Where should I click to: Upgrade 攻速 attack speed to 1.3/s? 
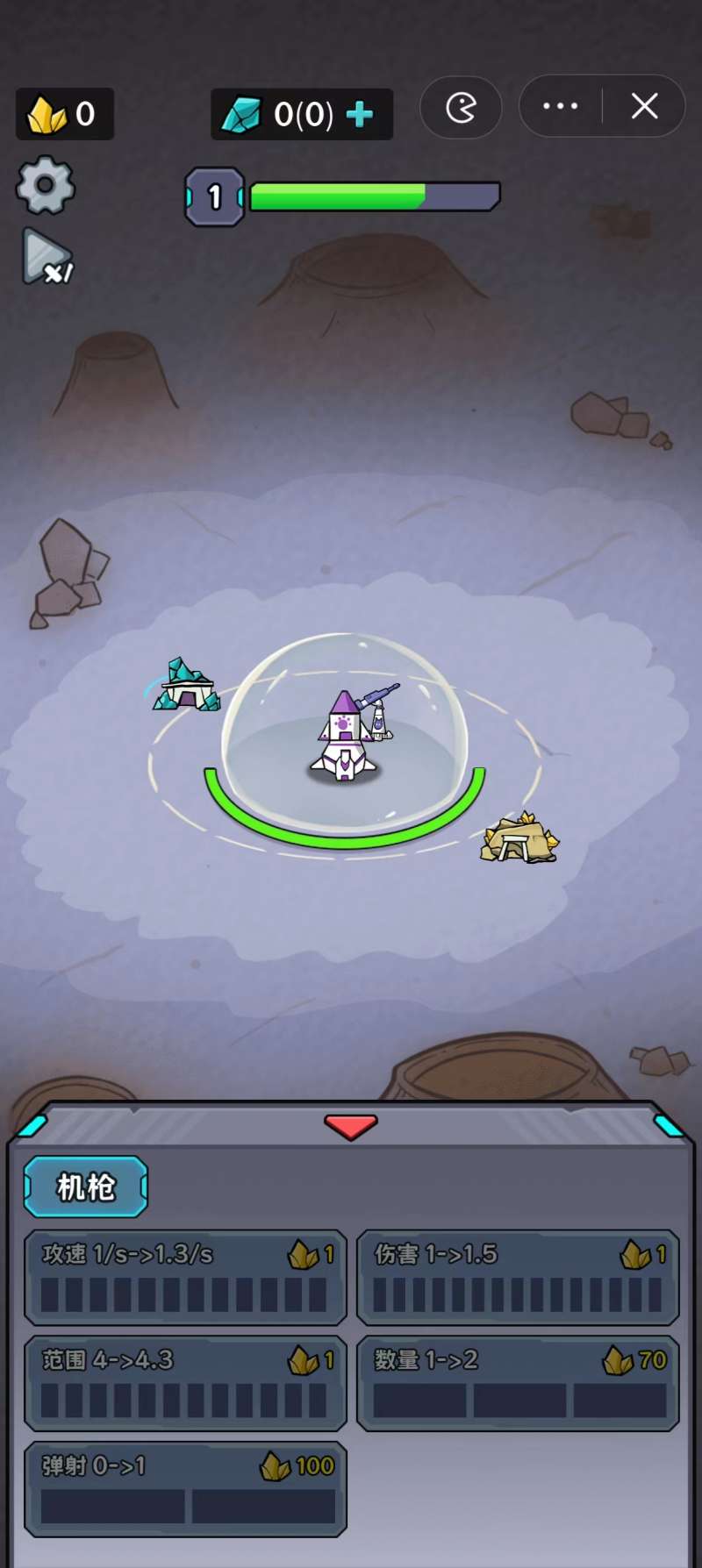coord(185,1276)
